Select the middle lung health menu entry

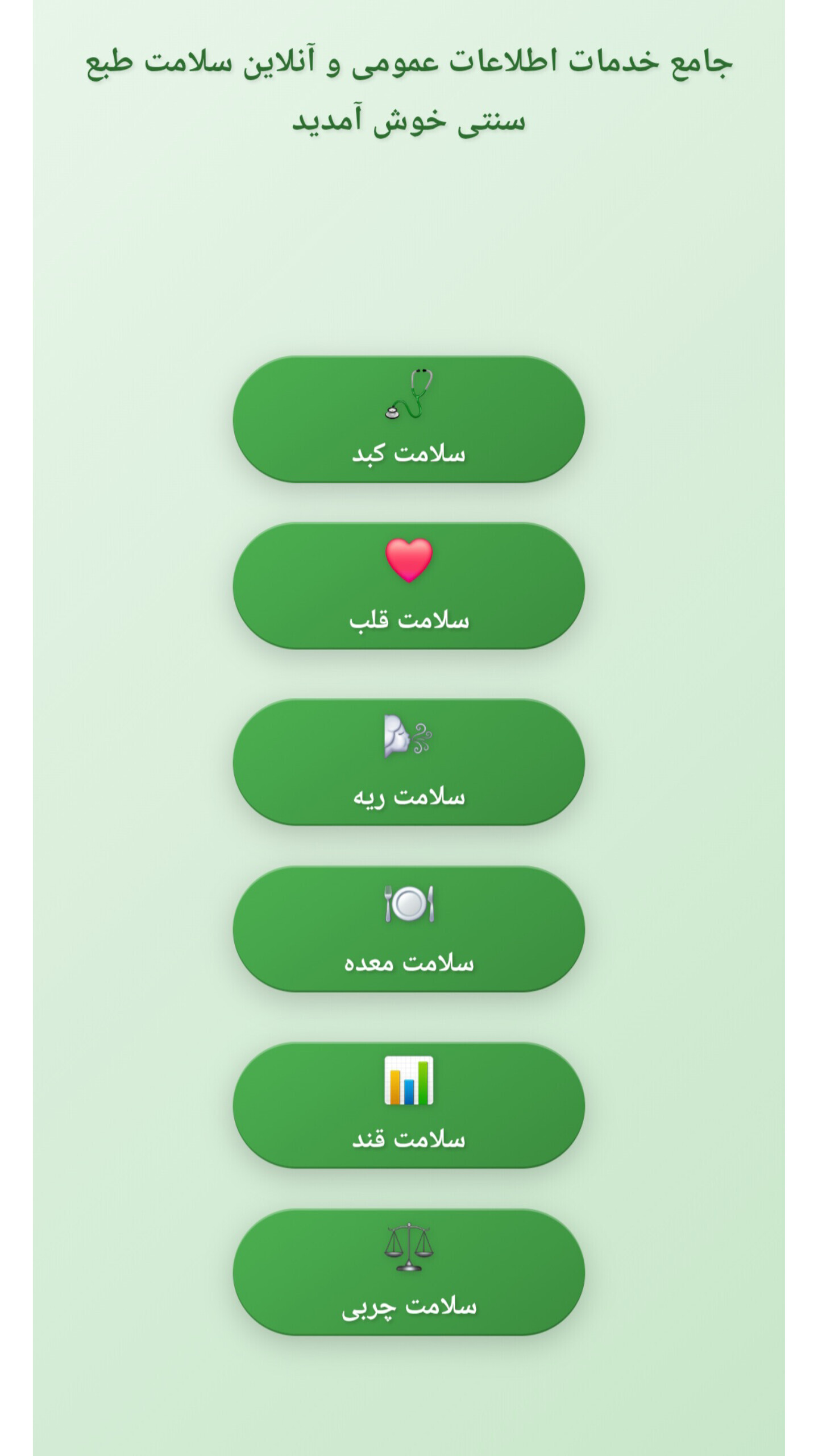409,762
